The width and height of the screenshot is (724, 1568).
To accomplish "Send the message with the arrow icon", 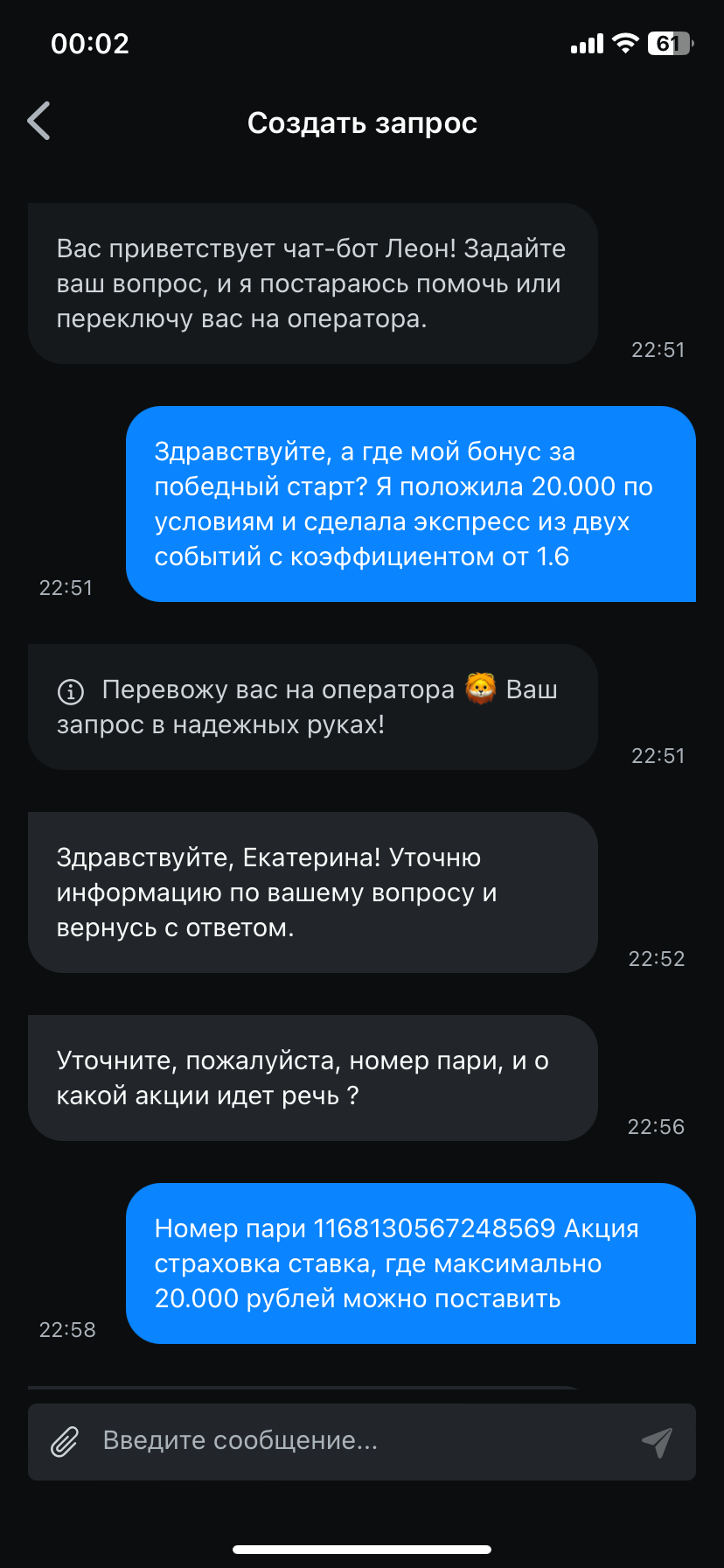I will (657, 1441).
